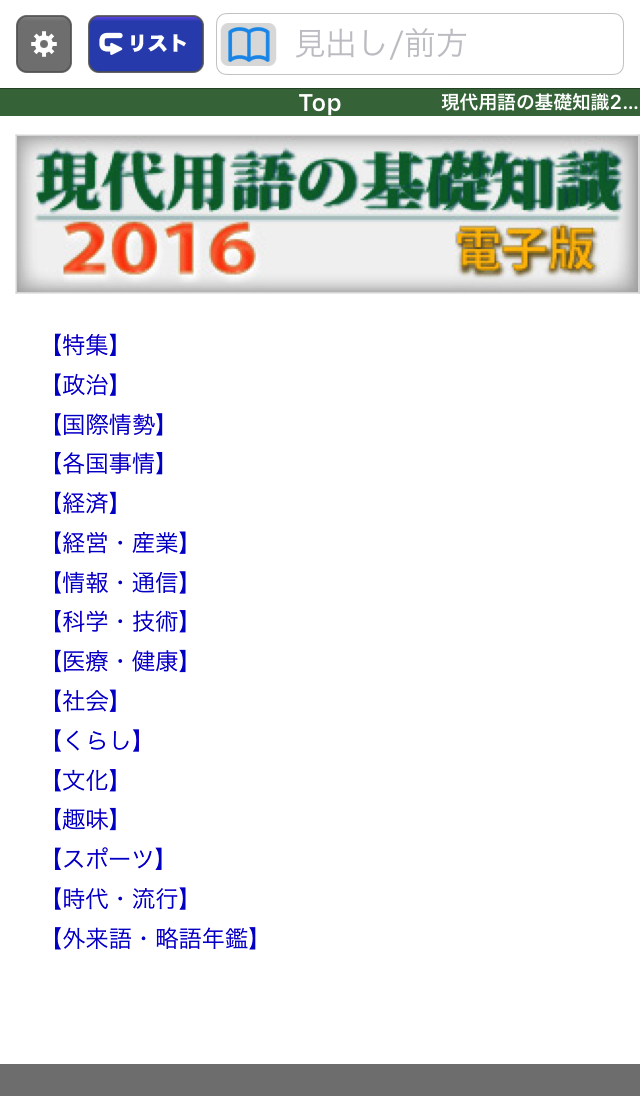Go to 【趣味】
Image resolution: width=640 pixels, height=1096 pixels.
[85, 819]
